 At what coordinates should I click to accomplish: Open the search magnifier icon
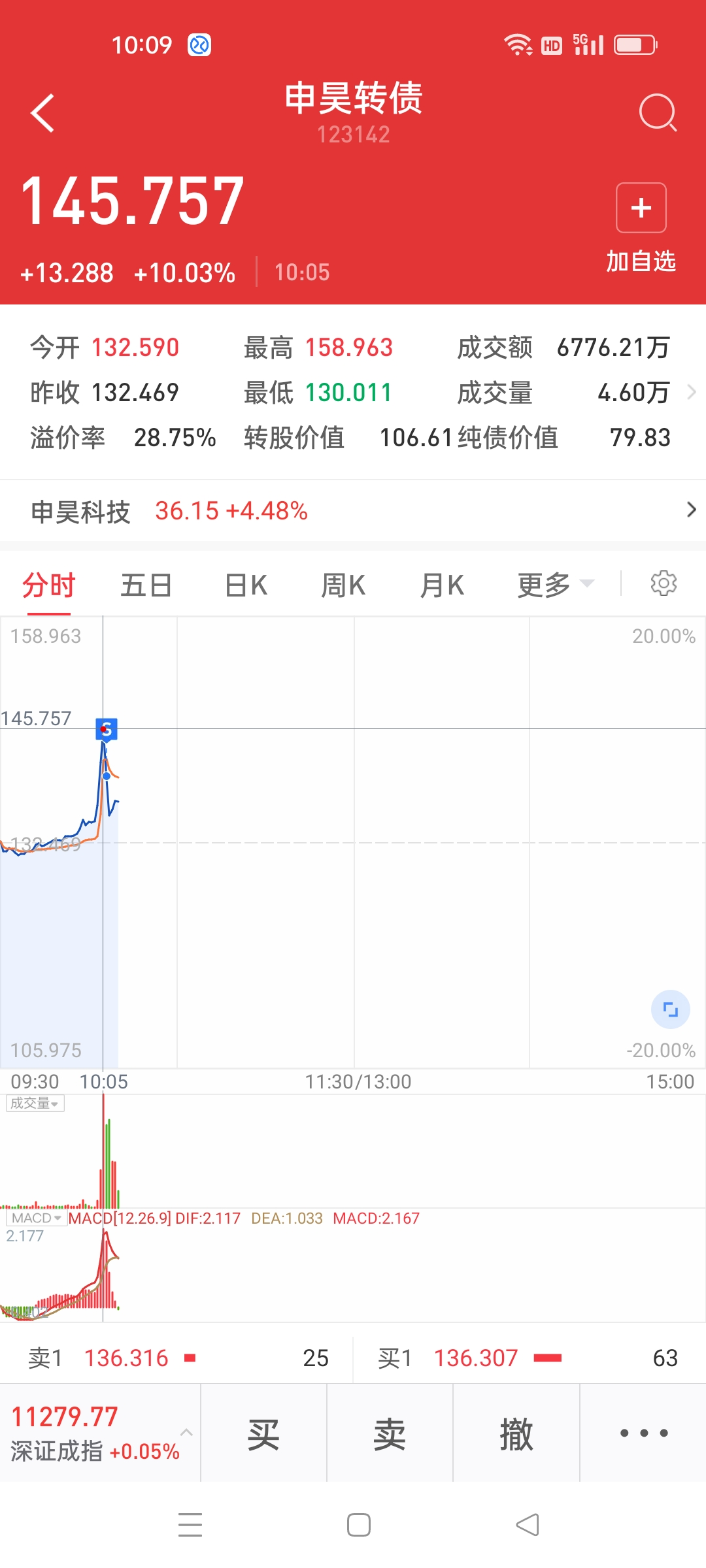(x=657, y=112)
